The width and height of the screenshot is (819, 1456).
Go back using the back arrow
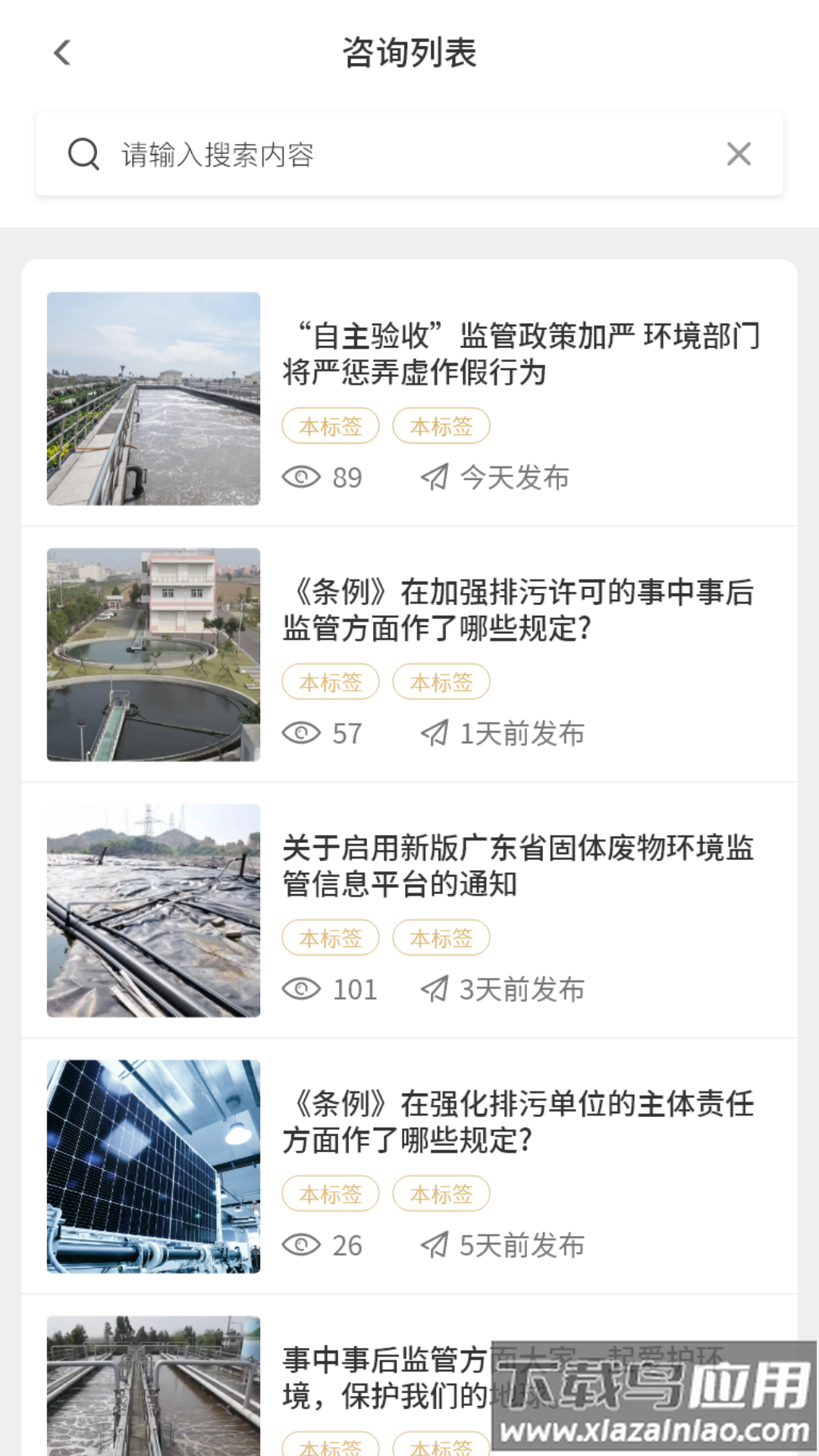pos(64,53)
